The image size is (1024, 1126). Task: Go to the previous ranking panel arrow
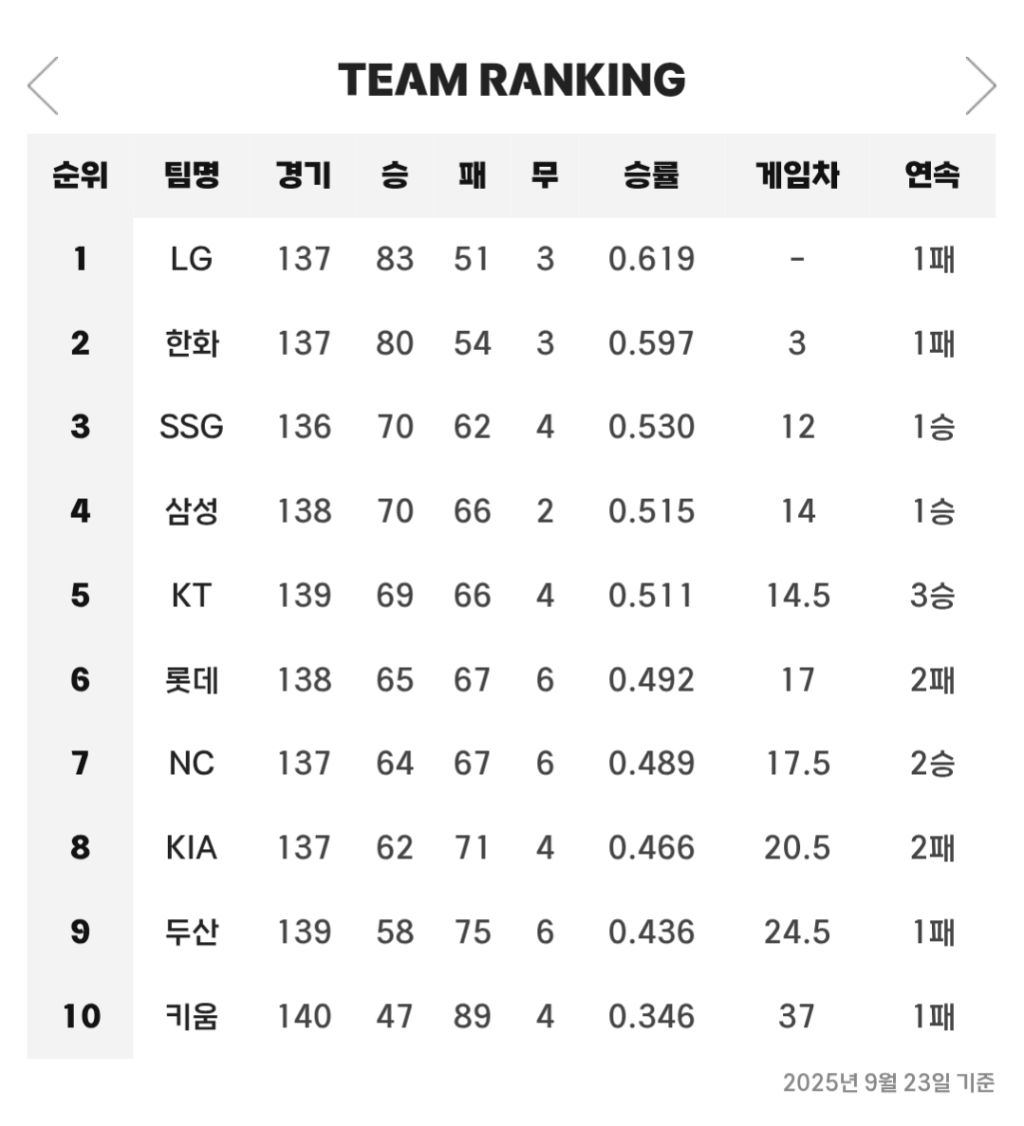pos(42,85)
